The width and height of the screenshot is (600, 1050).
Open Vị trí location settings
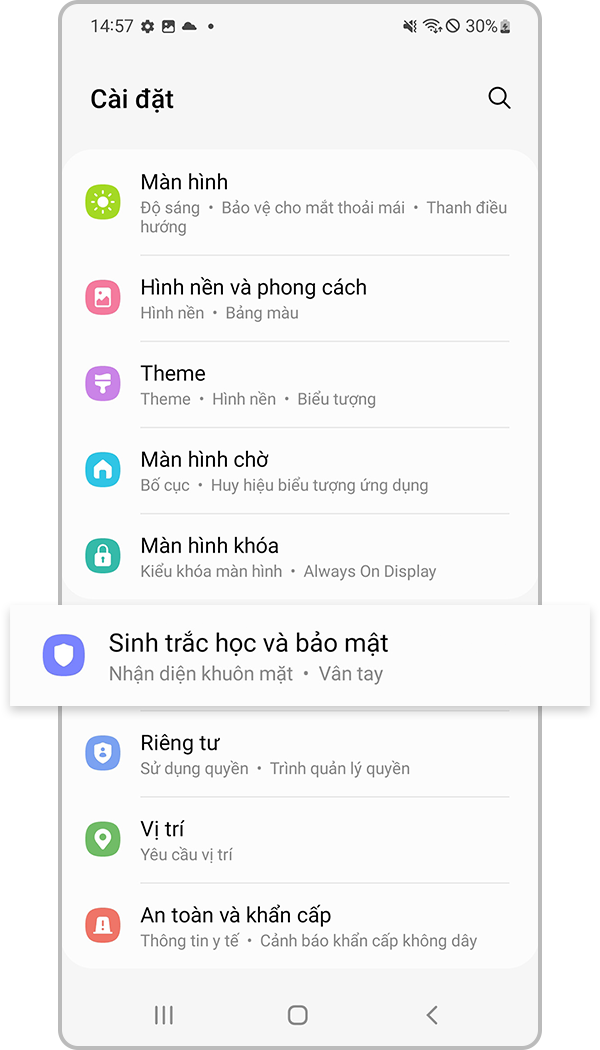coord(300,840)
